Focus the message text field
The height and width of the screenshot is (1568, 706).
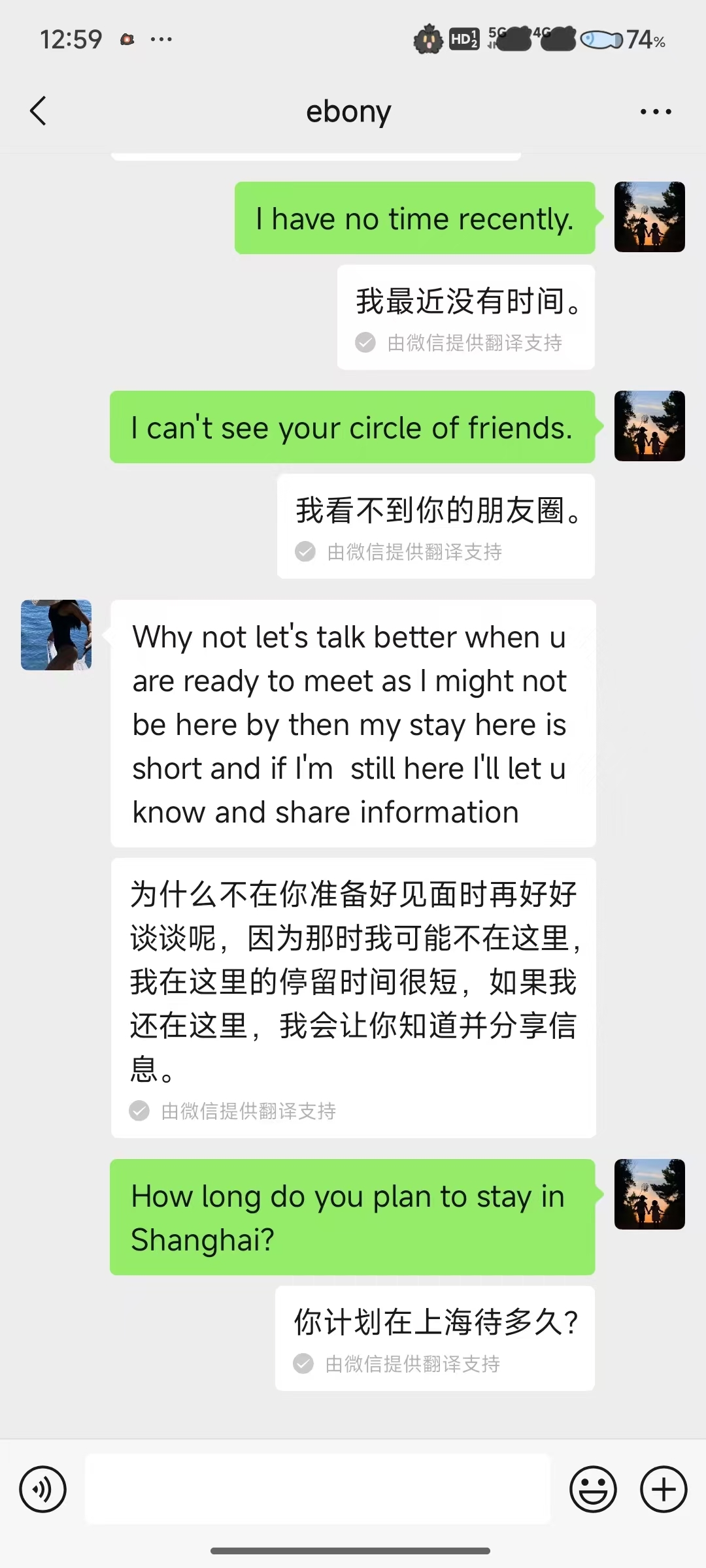click(318, 1490)
